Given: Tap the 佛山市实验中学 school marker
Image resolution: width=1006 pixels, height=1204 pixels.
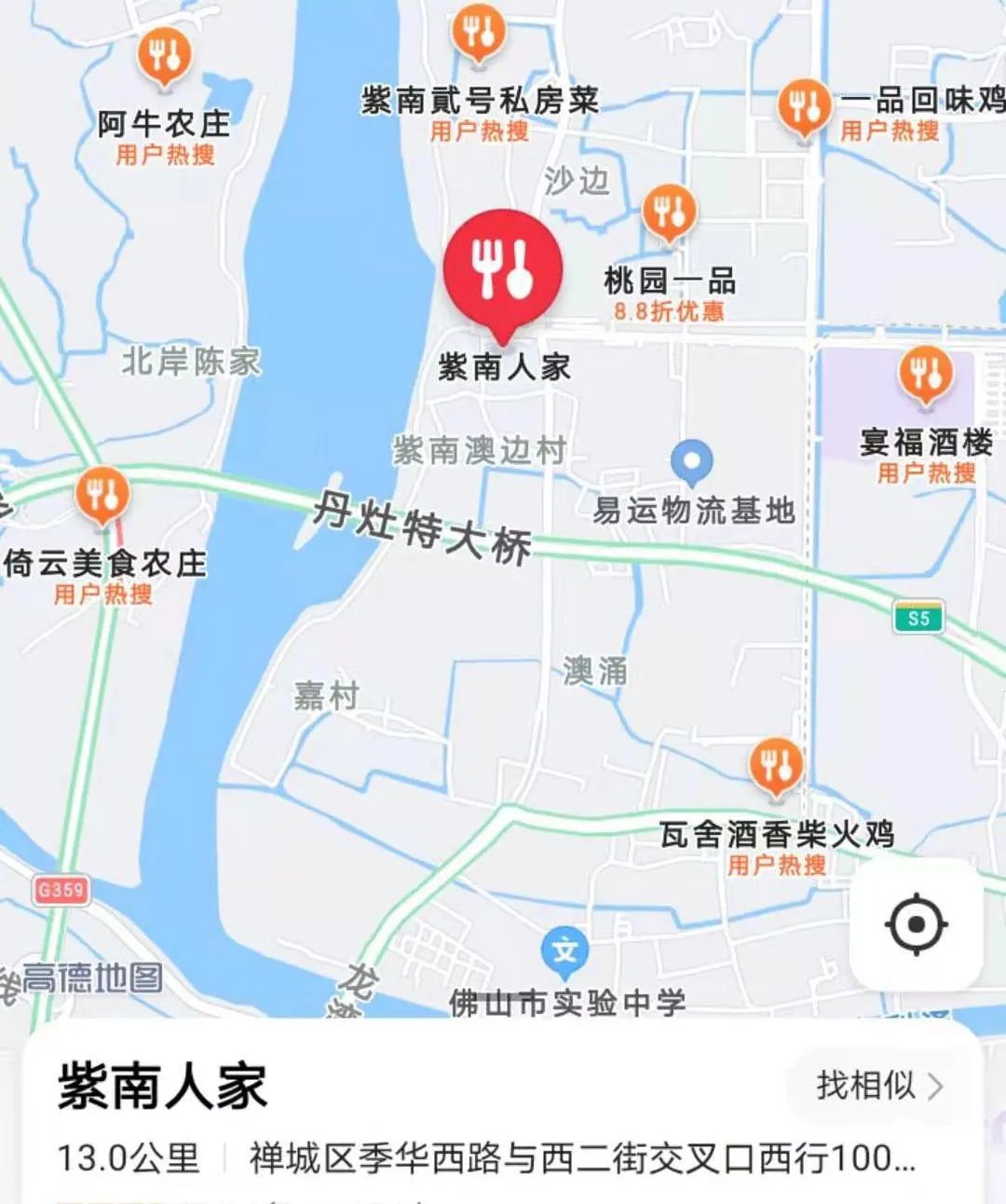Looking at the screenshot, I should (x=564, y=952).
